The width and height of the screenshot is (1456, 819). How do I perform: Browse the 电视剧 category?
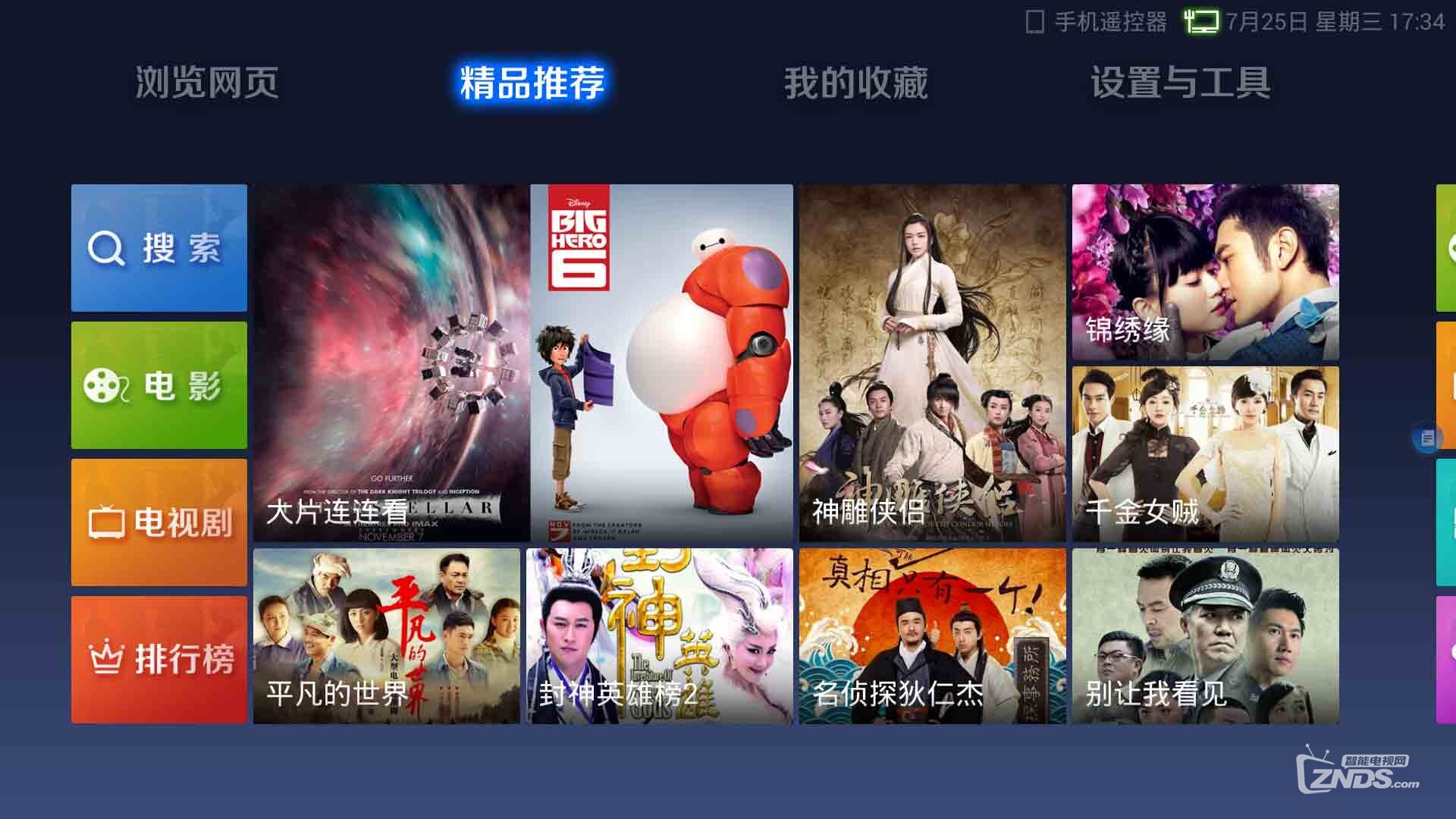(x=159, y=522)
